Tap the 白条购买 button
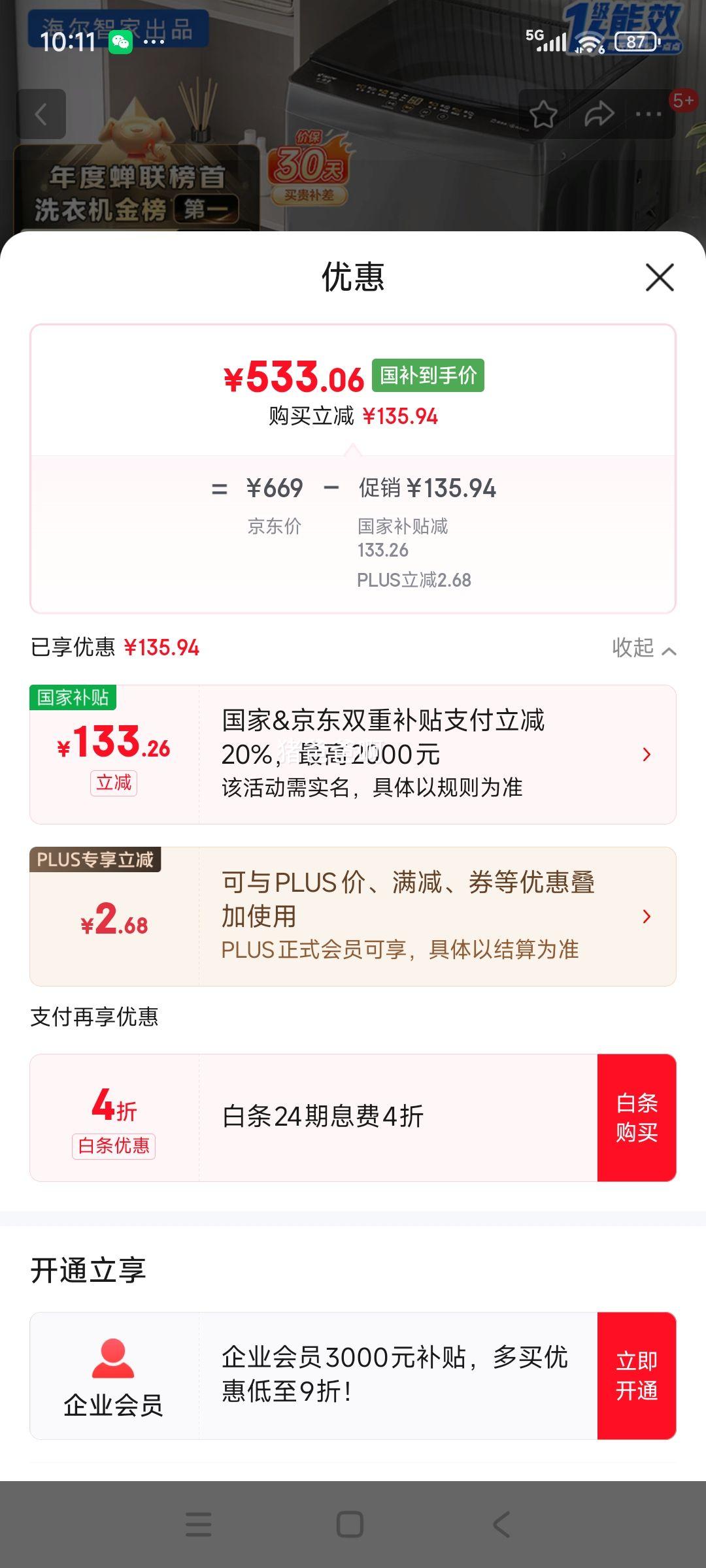The height and width of the screenshot is (1568, 706). pyautogui.click(x=636, y=1118)
